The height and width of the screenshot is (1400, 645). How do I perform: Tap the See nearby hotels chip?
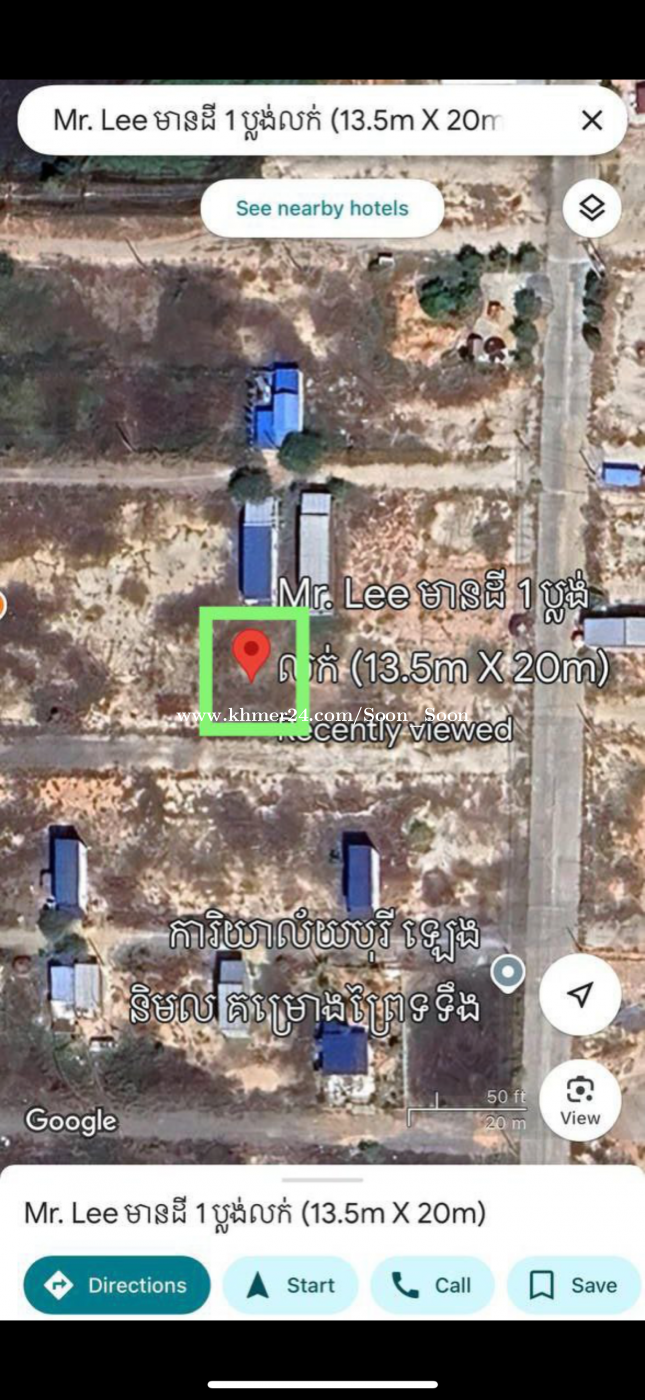point(322,208)
